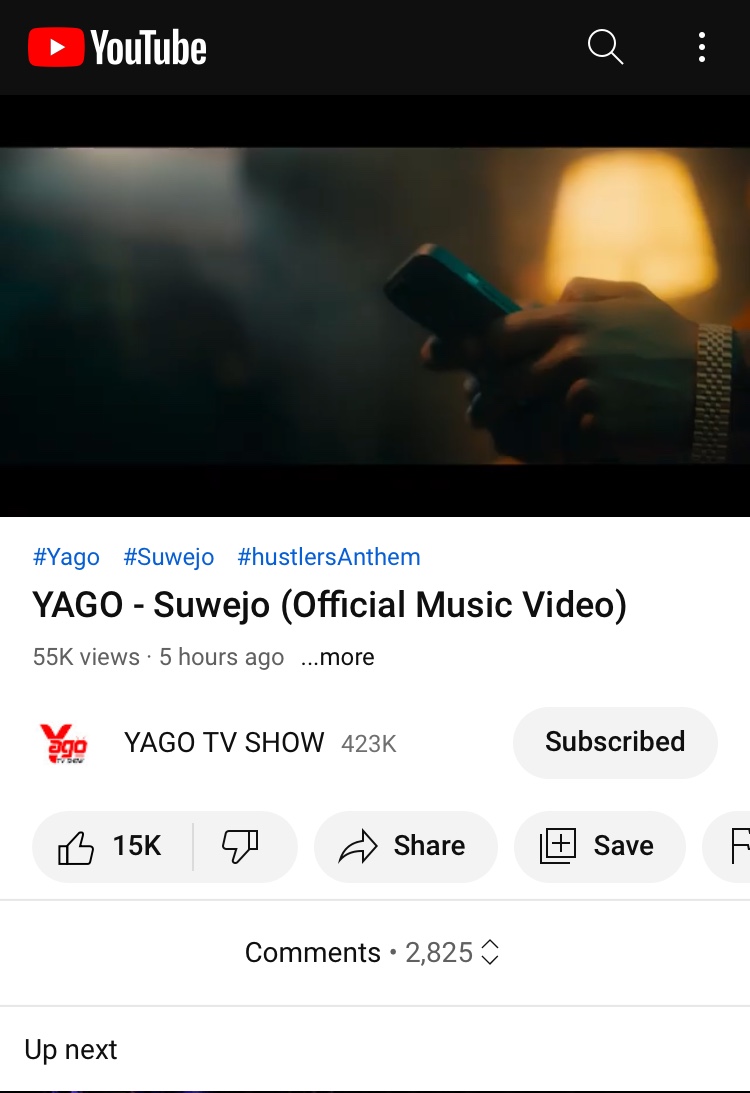
Task: Save the video to a playlist
Action: click(x=598, y=846)
